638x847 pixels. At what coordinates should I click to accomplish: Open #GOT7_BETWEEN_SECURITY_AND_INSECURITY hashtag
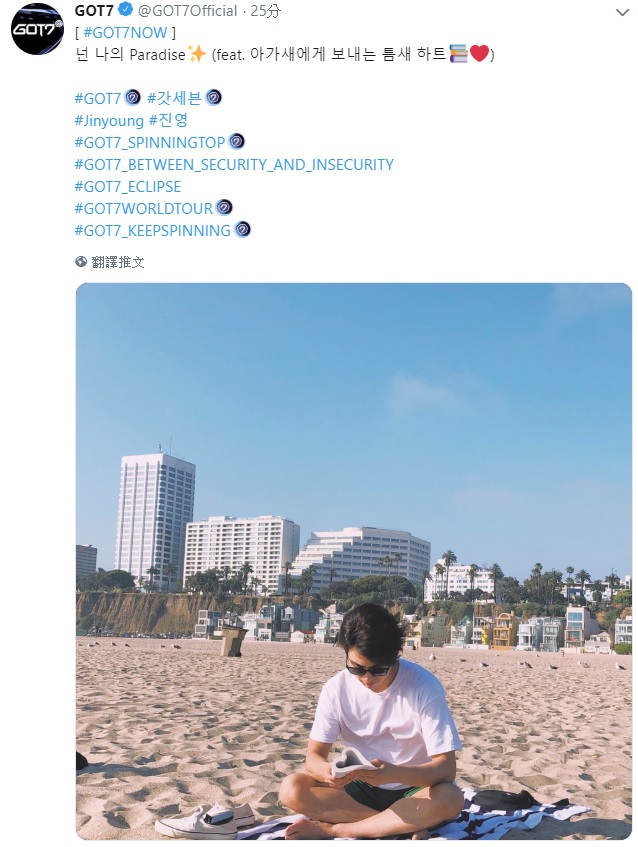coord(234,165)
